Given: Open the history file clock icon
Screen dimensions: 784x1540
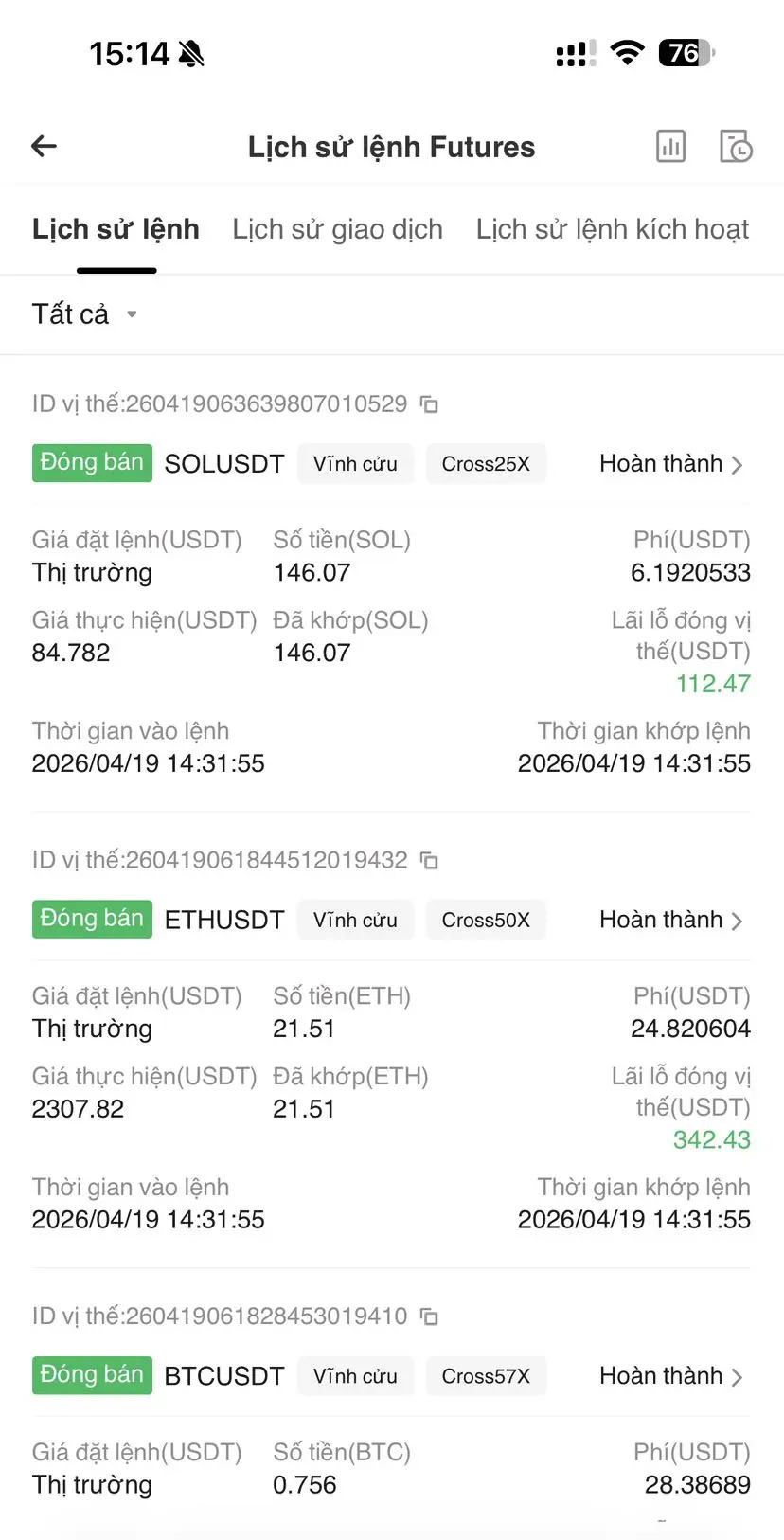Looking at the screenshot, I should click(736, 146).
